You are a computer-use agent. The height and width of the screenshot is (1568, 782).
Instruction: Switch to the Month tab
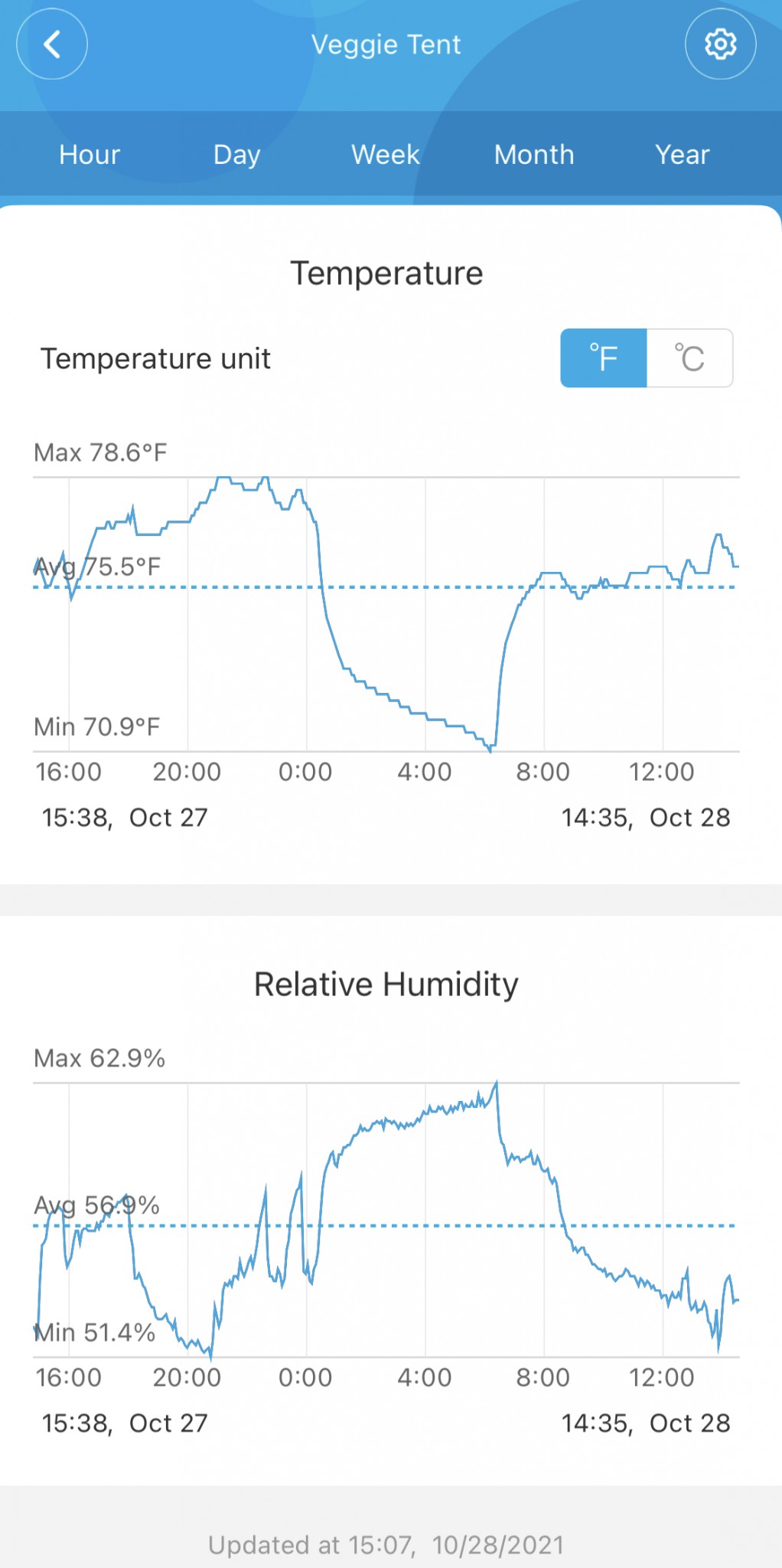(x=534, y=155)
